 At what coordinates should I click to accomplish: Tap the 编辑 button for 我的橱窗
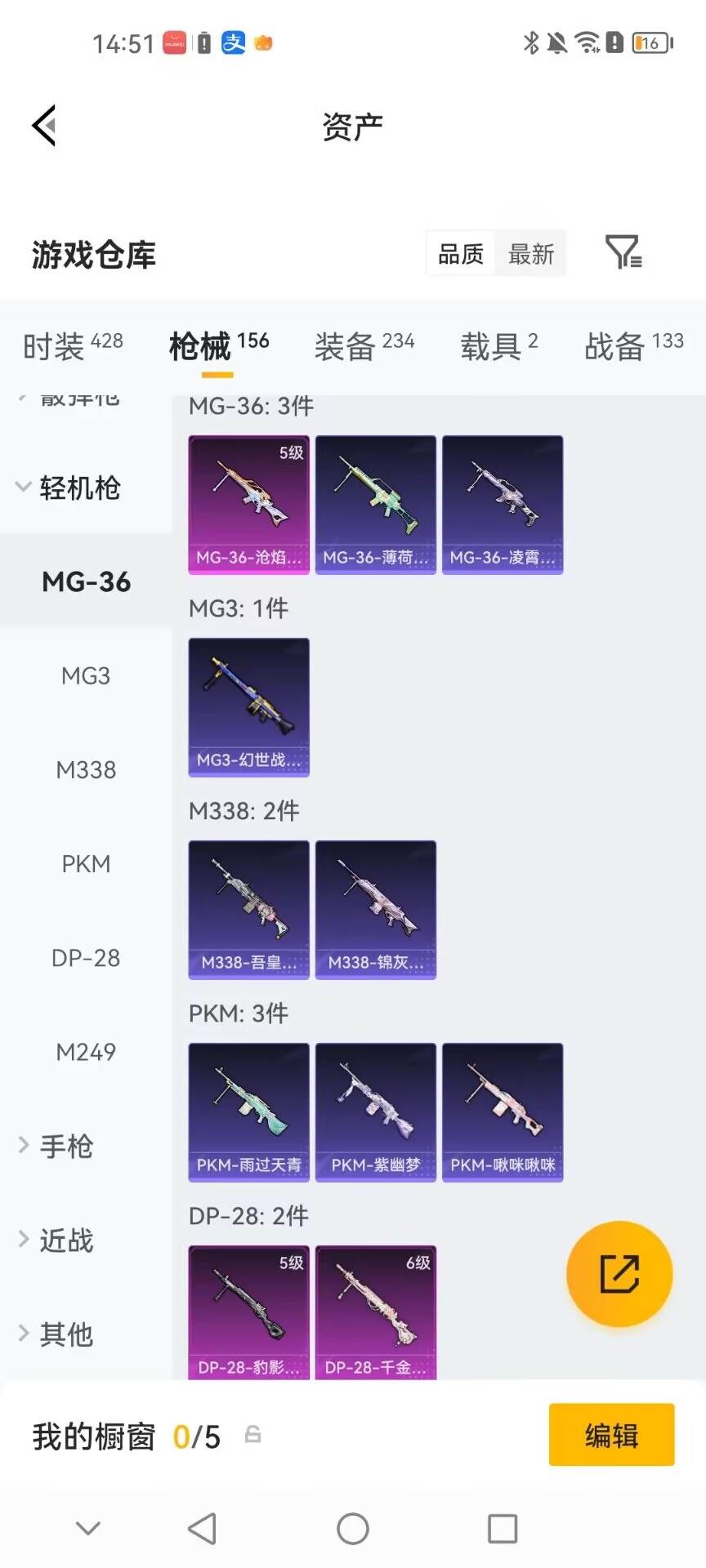pos(611,1434)
